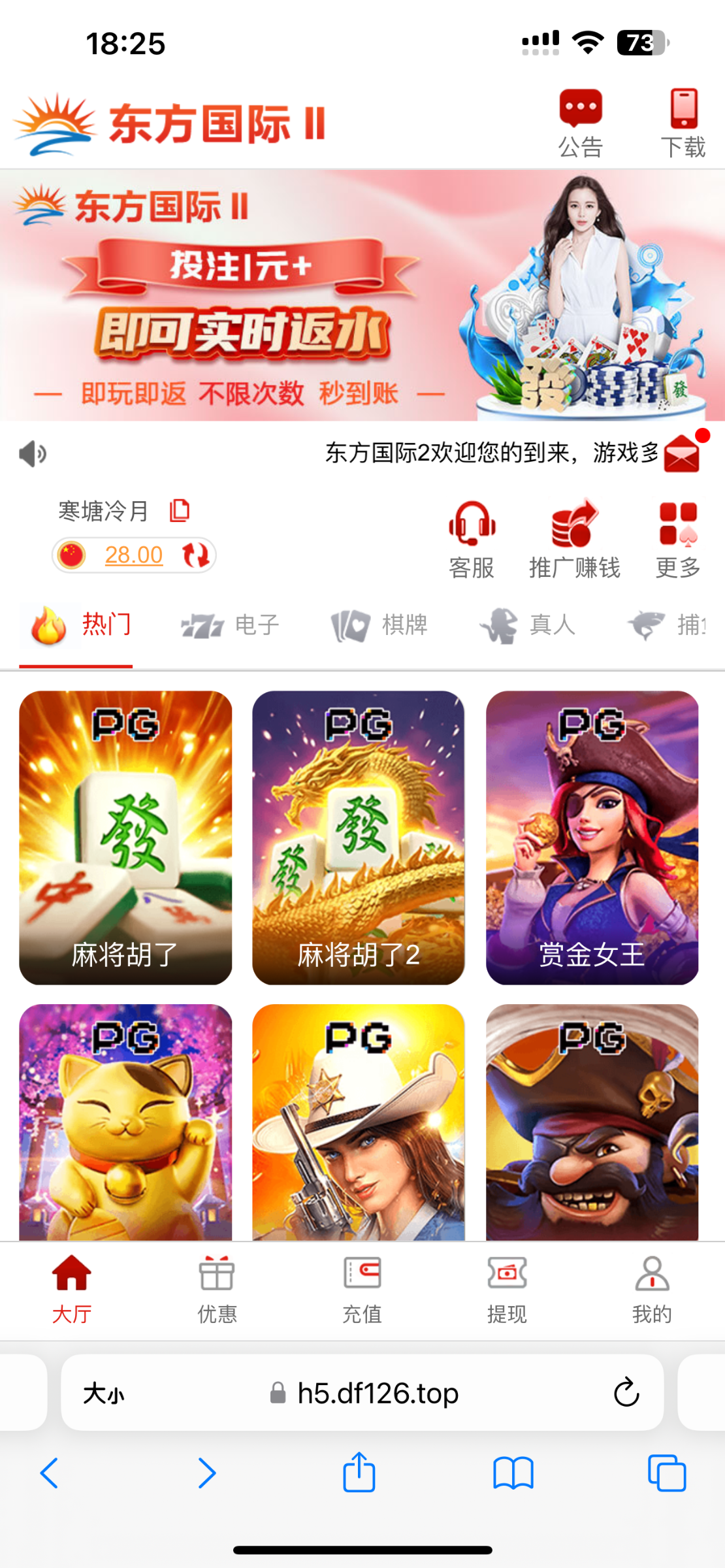This screenshot has height=1568, width=725.
Task: Contact 客服 customer service
Action: [x=472, y=540]
